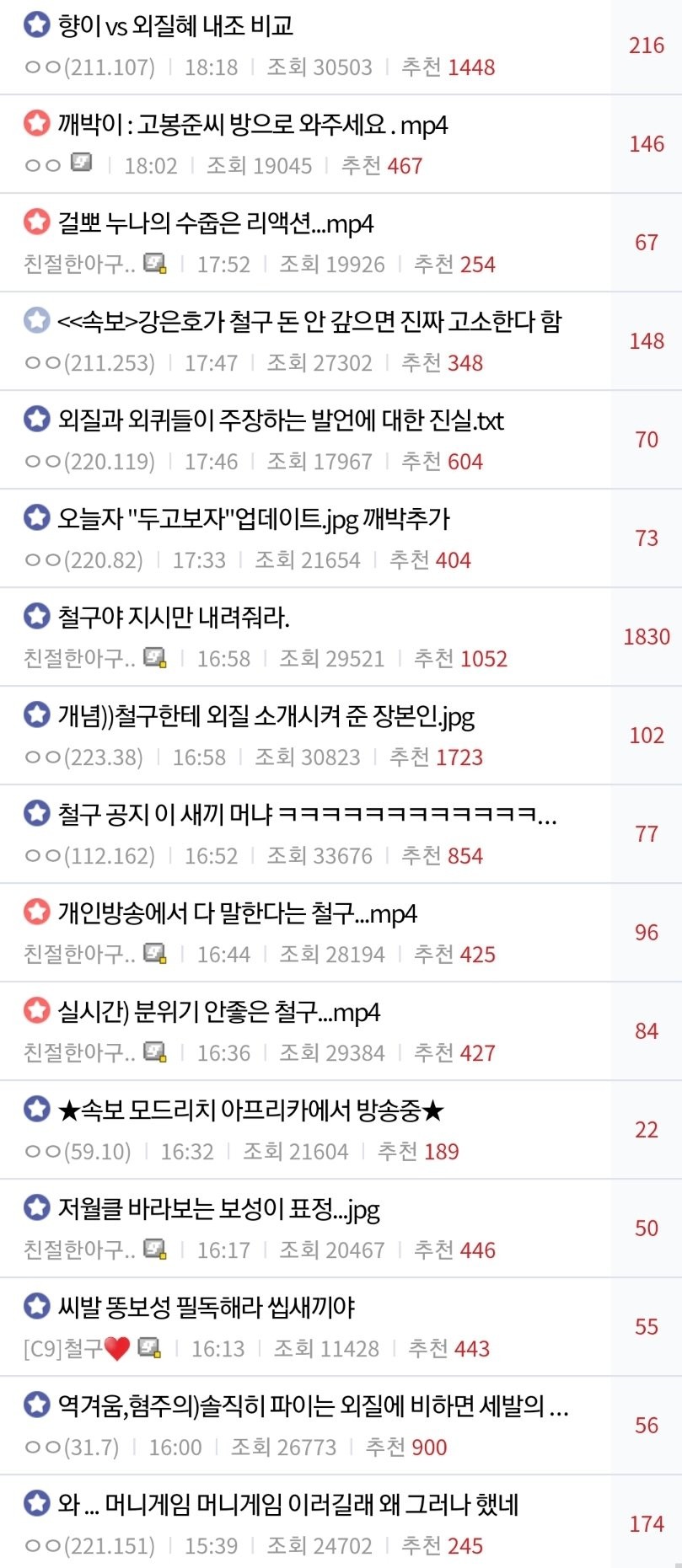
Task: View 216 comments on '향이 vs 외질혜' post
Action: [647, 45]
